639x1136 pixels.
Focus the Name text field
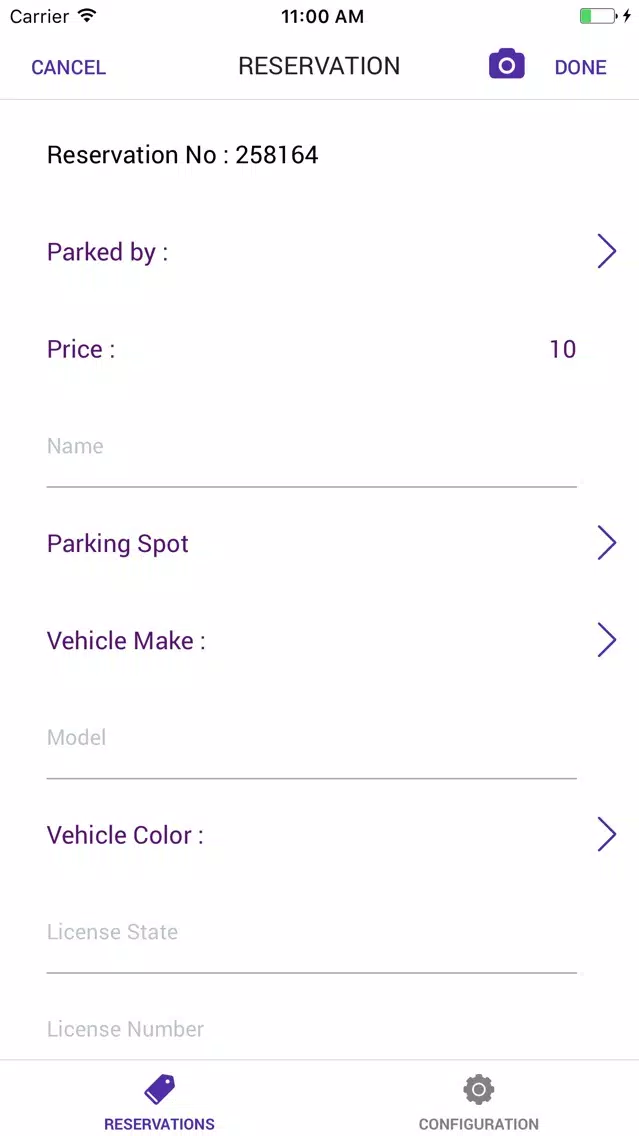point(312,454)
